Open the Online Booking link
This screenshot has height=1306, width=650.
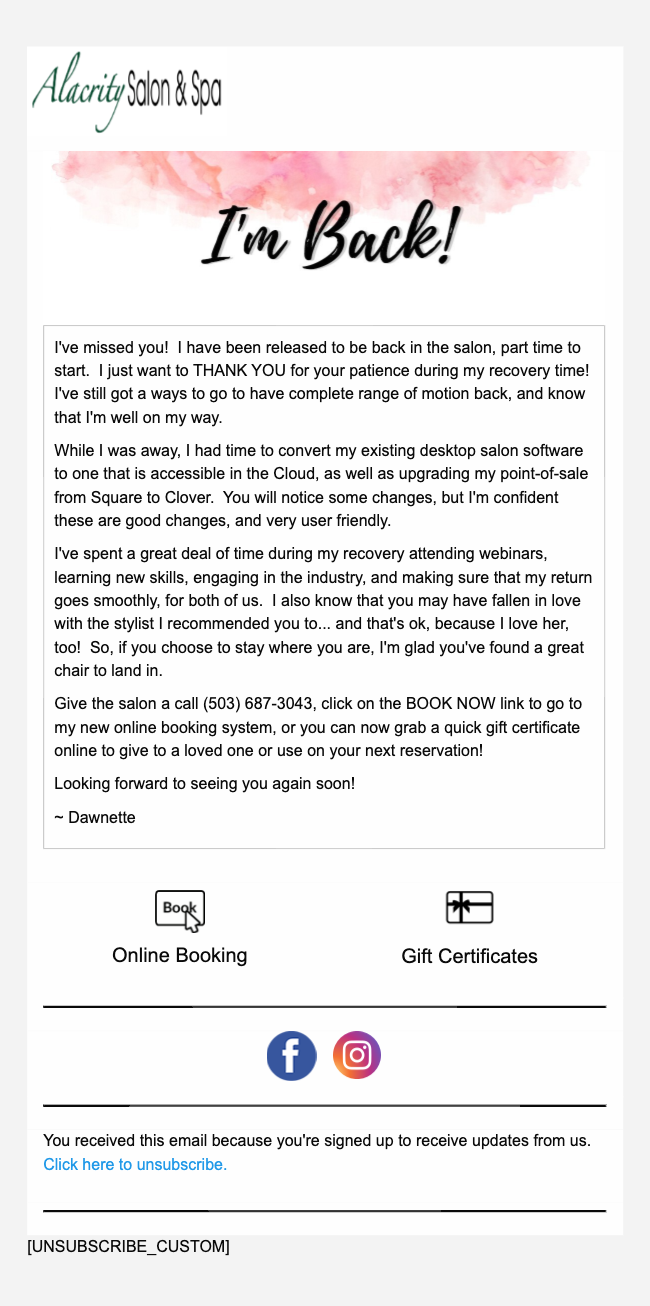[x=180, y=954]
